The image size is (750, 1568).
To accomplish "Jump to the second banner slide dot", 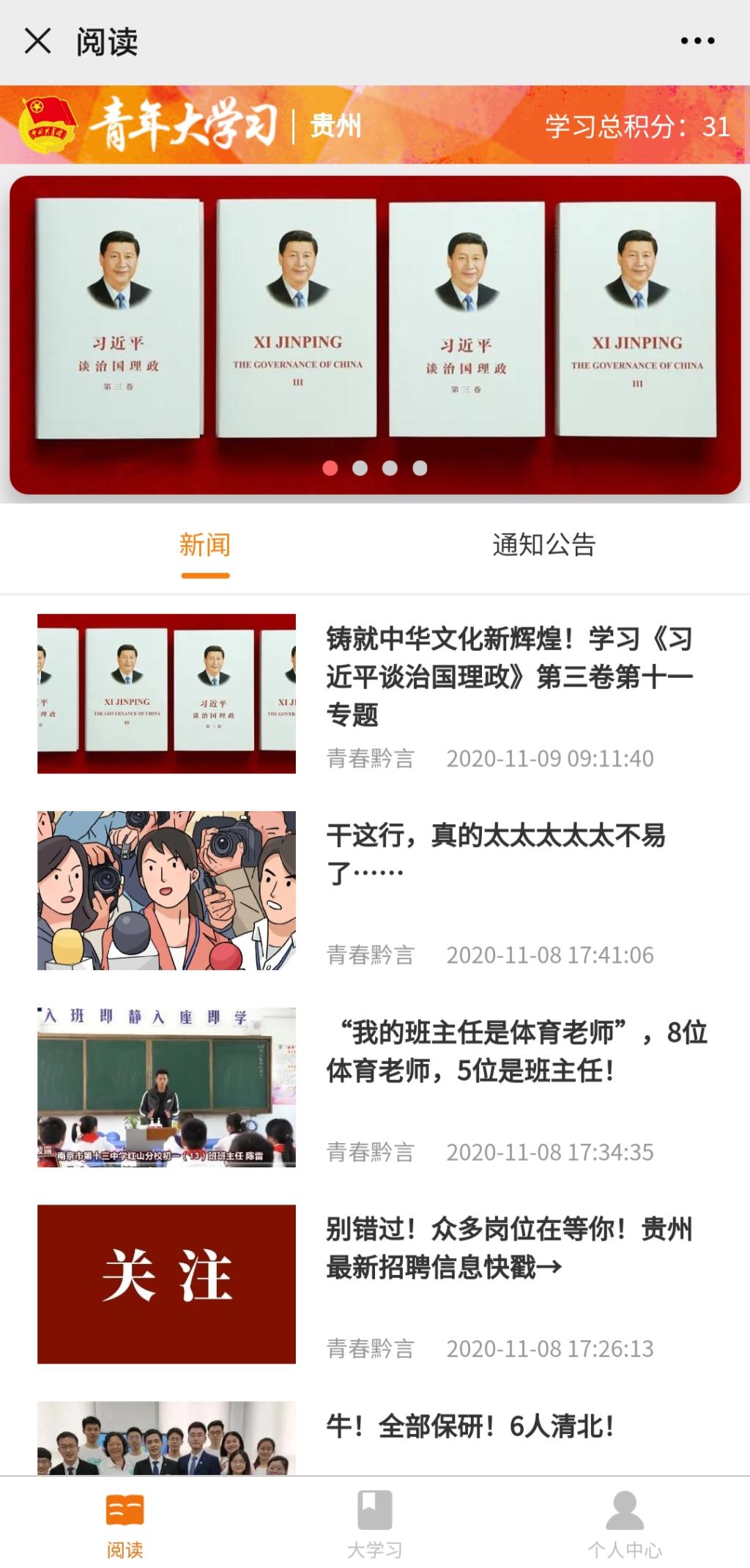I will pyautogui.click(x=360, y=468).
